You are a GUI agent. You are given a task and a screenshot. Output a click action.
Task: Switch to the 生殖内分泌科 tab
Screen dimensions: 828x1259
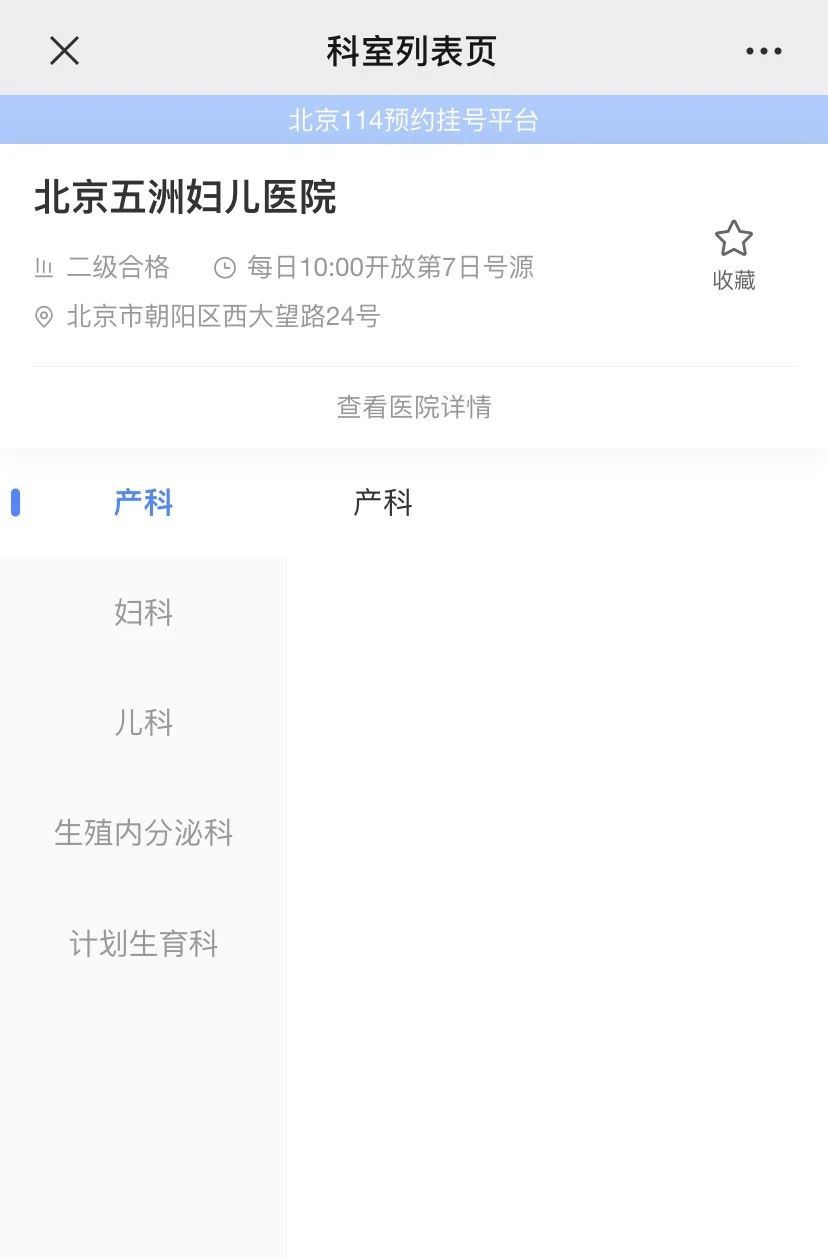click(x=143, y=833)
